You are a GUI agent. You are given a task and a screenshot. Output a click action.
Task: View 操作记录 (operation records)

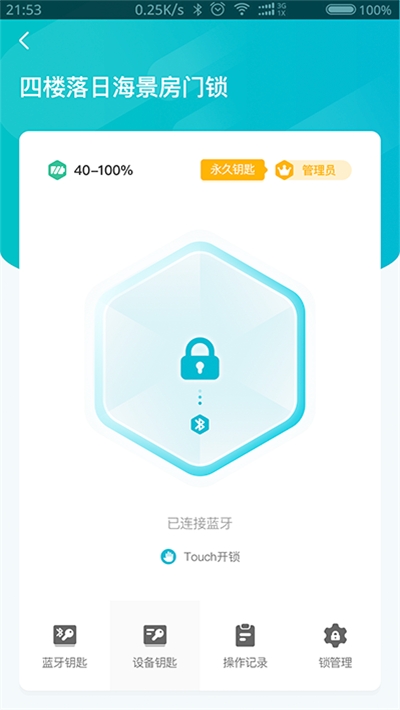click(245, 647)
